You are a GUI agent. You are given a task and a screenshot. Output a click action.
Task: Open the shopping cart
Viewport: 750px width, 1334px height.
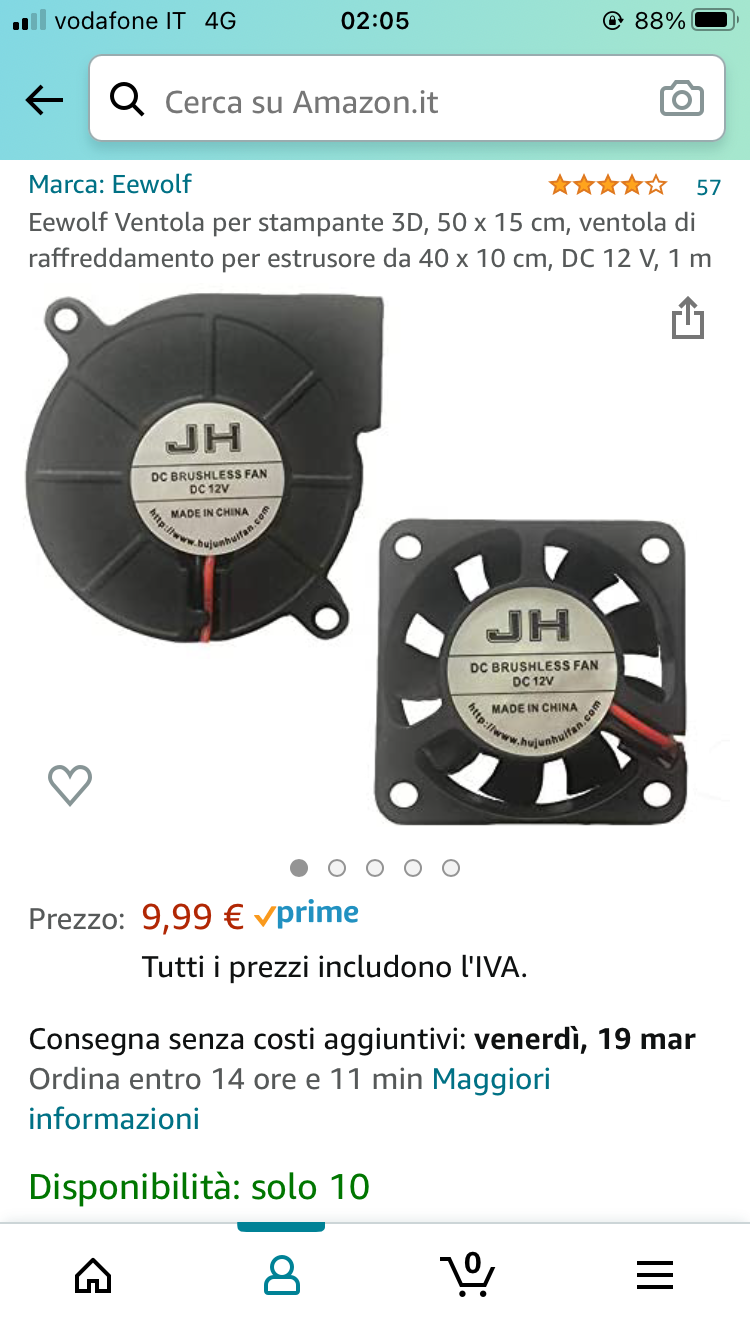coord(468,1274)
